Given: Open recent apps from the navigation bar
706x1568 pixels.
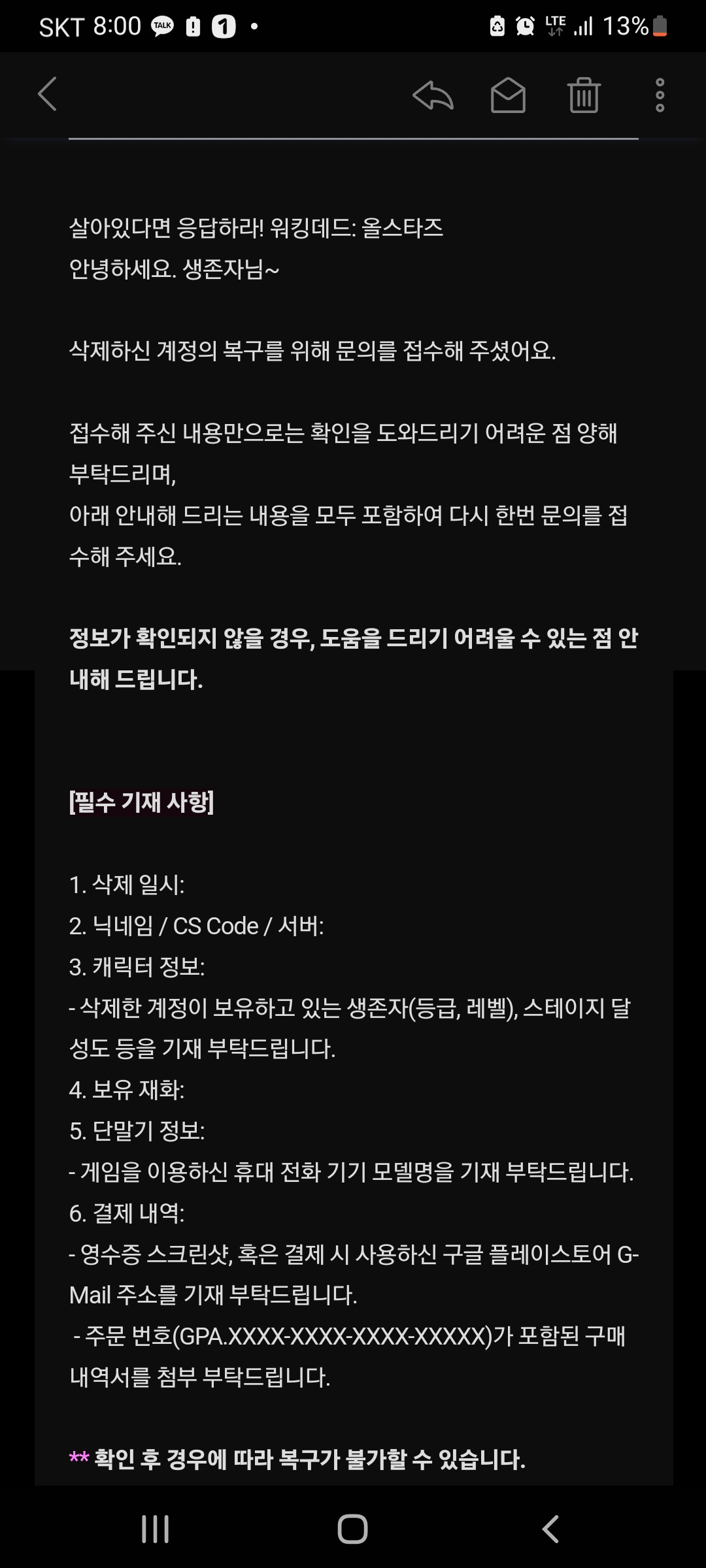Looking at the screenshot, I should [x=156, y=1529].
